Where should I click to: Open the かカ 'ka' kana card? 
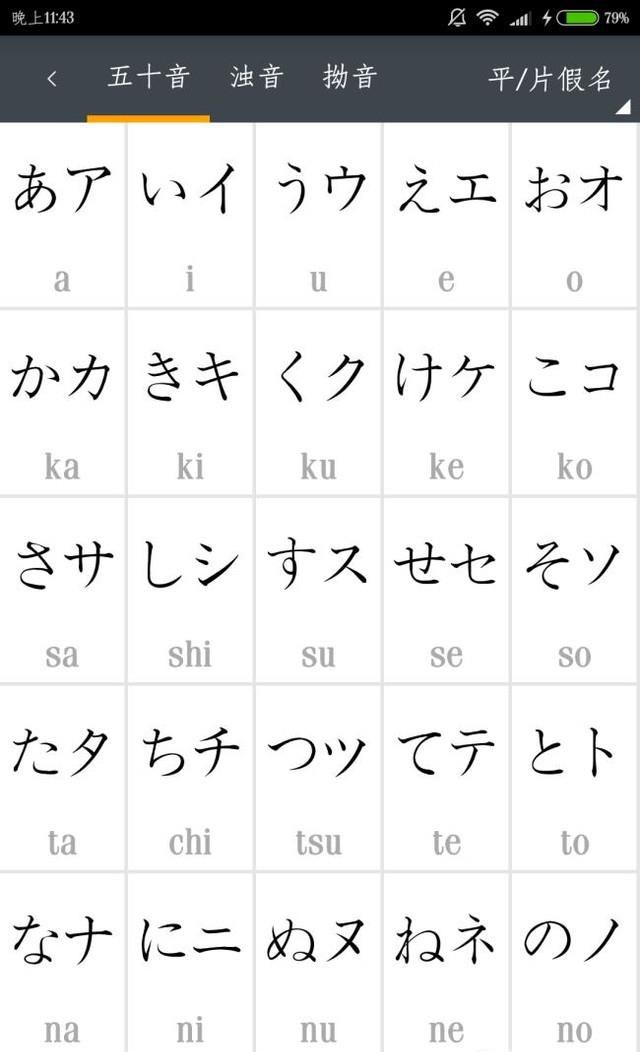(62, 403)
